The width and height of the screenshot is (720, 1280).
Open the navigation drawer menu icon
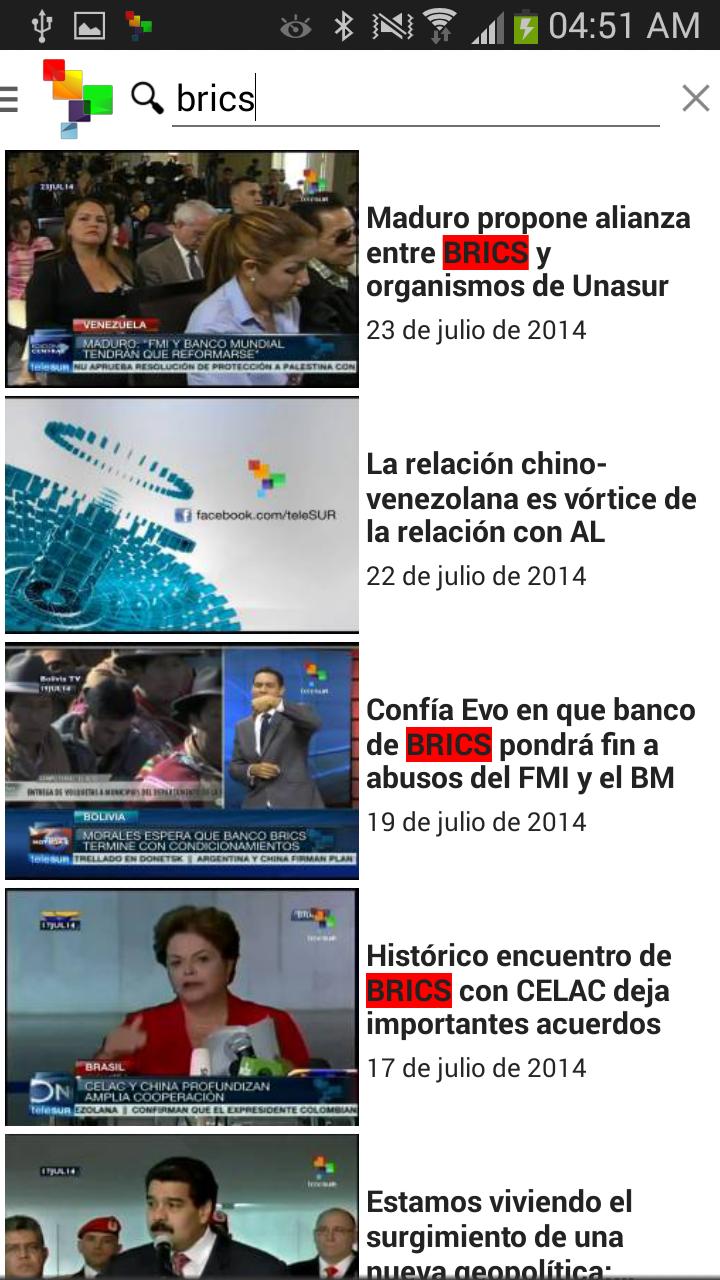[7, 98]
